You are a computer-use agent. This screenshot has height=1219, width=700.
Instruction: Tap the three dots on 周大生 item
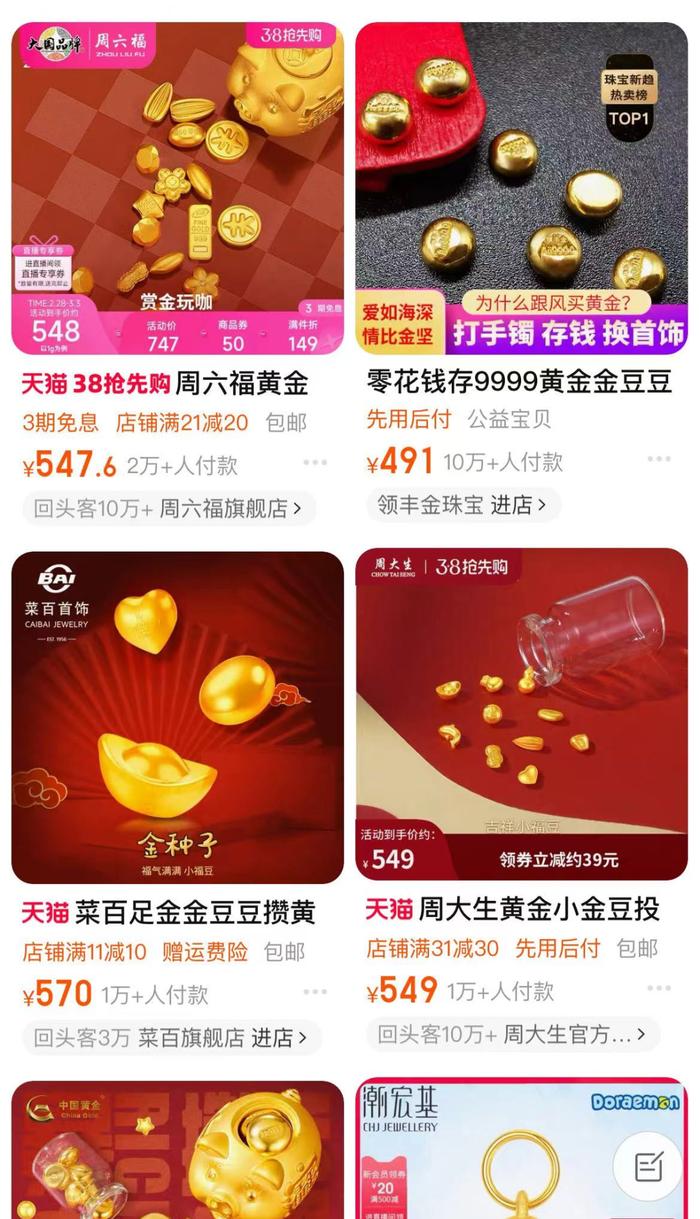coord(659,988)
